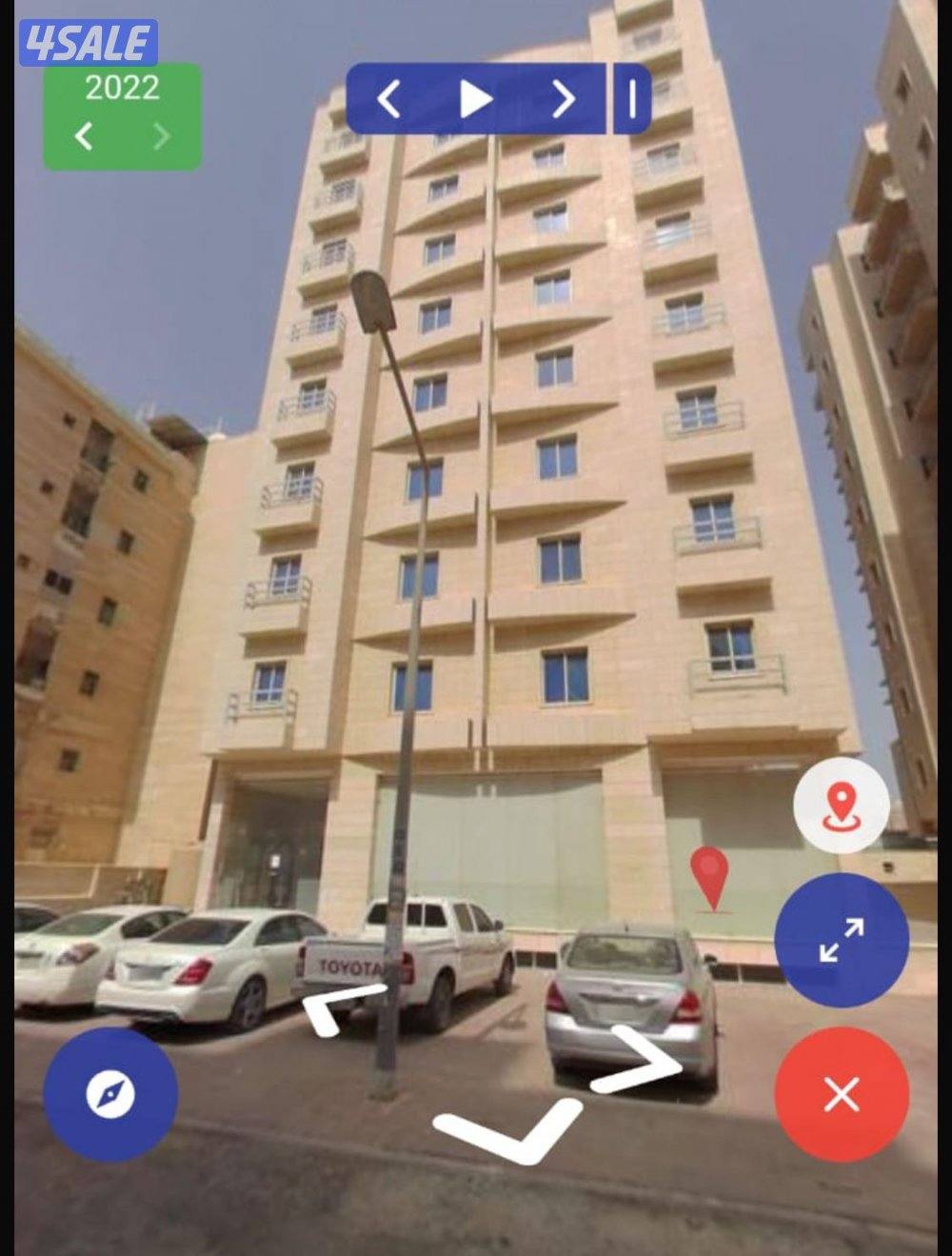The image size is (952, 1256).
Task: Play the street view sequence
Action: coord(476,98)
